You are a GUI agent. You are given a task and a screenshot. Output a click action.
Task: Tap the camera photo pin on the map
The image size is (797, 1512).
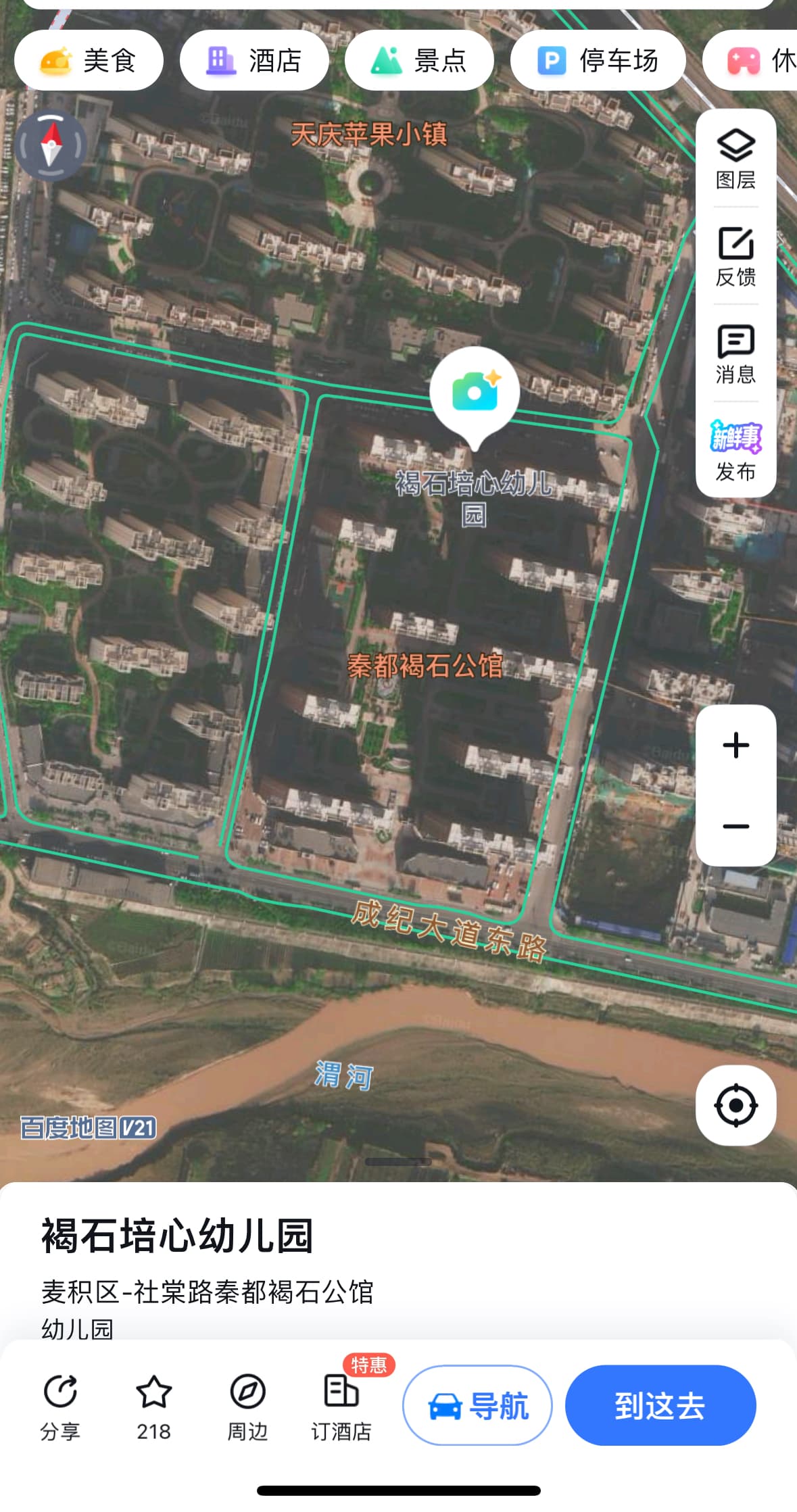pos(475,392)
